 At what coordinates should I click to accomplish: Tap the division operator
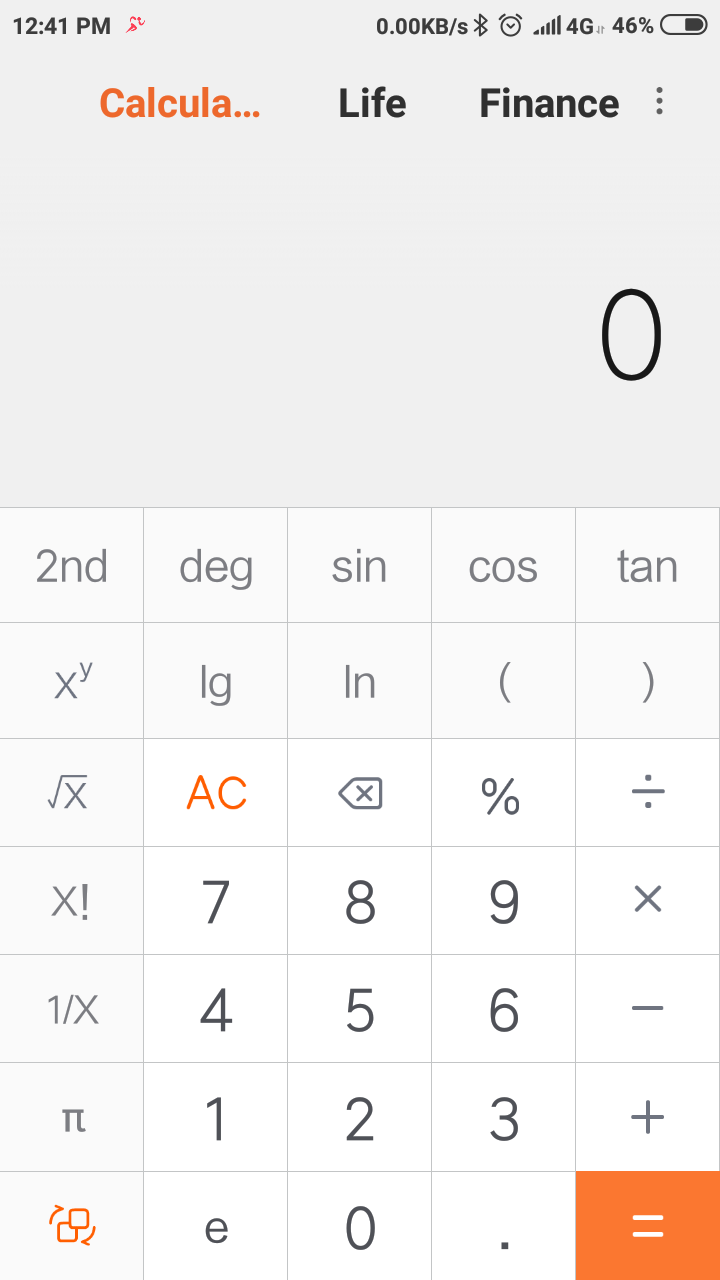click(x=648, y=794)
